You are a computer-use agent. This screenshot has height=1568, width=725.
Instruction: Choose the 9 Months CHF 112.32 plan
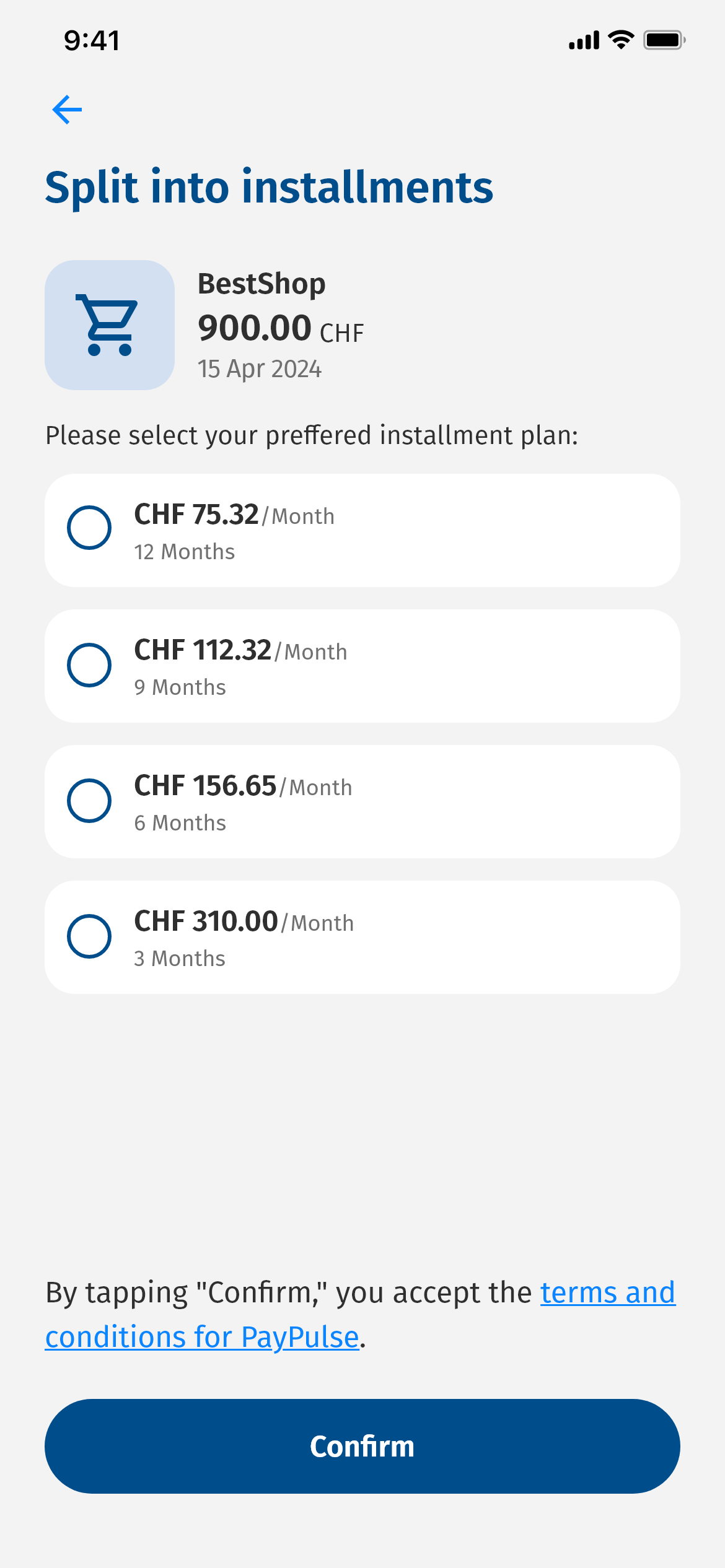click(362, 666)
